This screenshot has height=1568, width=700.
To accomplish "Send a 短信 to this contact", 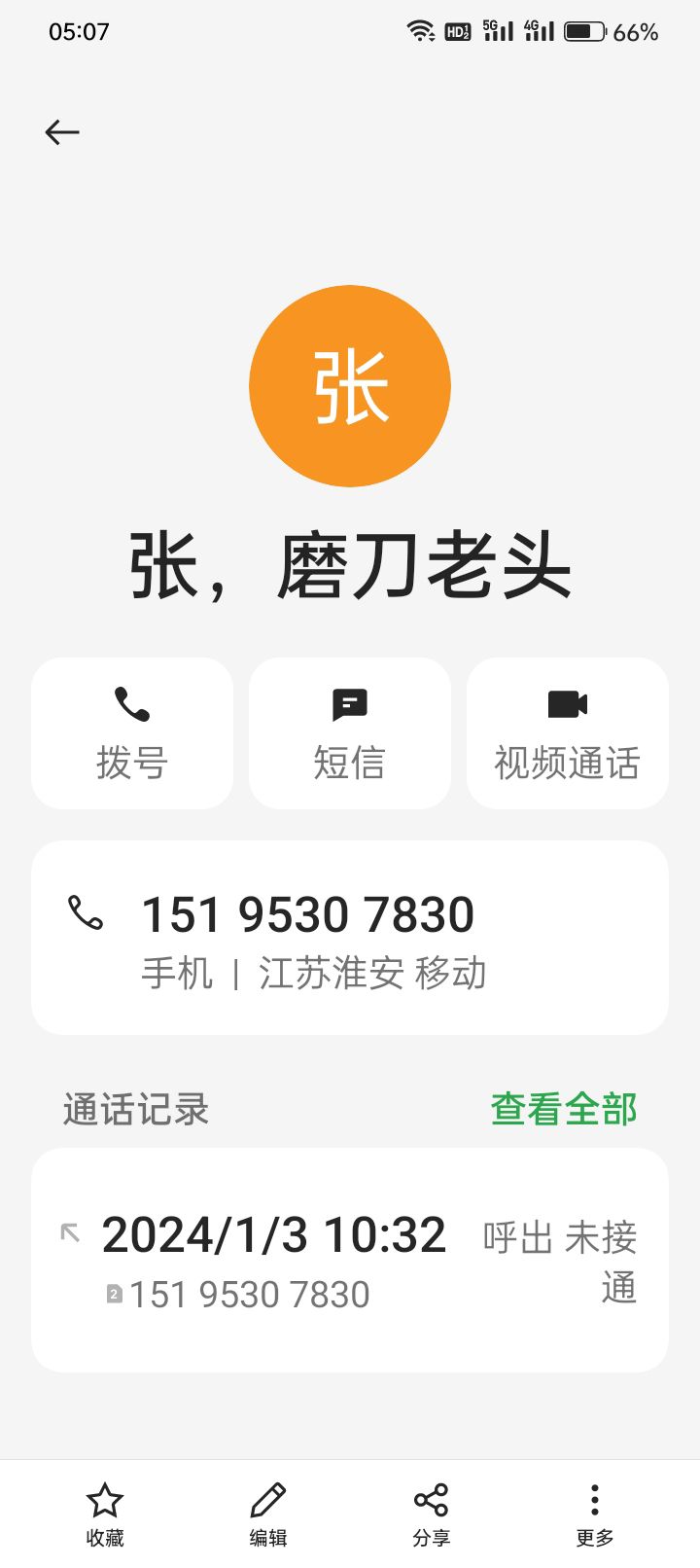I will (x=350, y=733).
